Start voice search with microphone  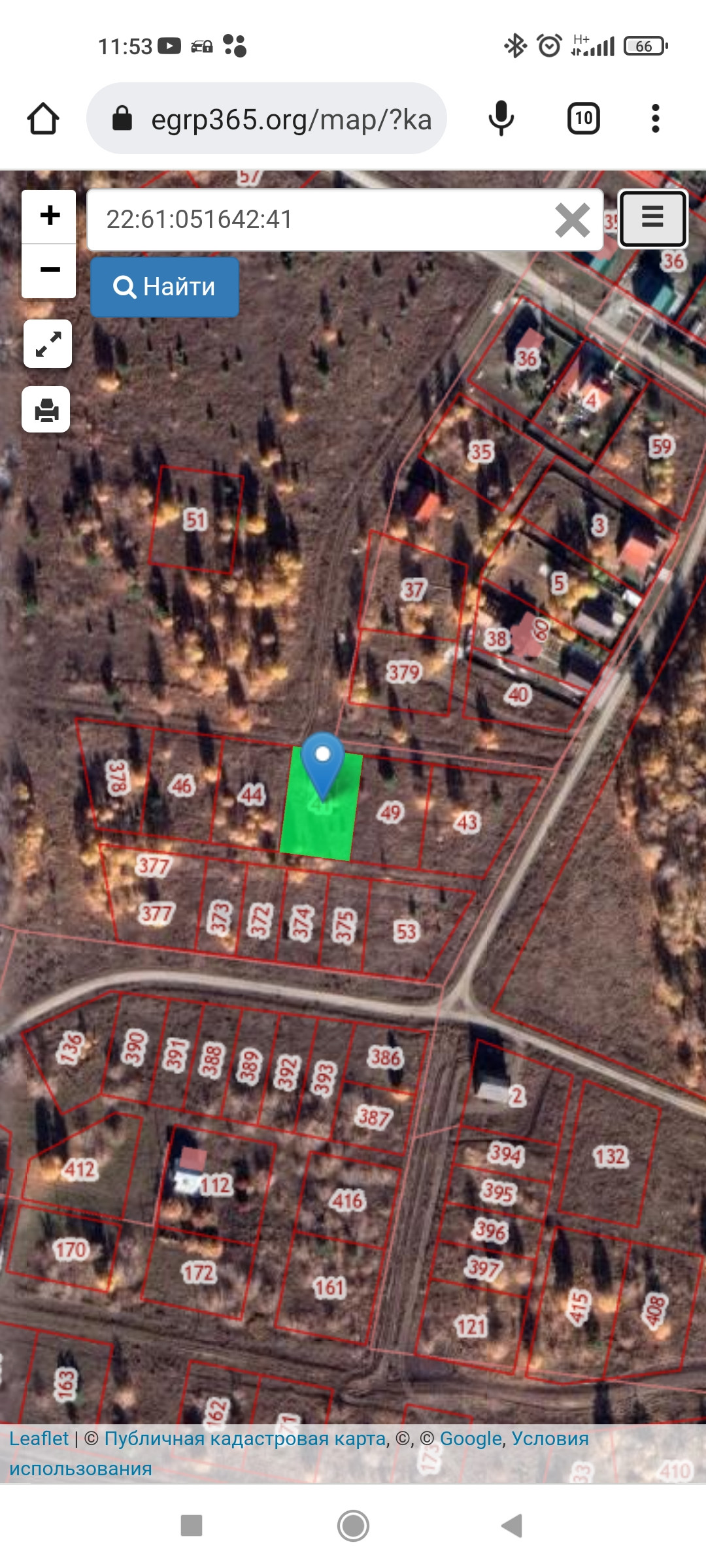501,118
